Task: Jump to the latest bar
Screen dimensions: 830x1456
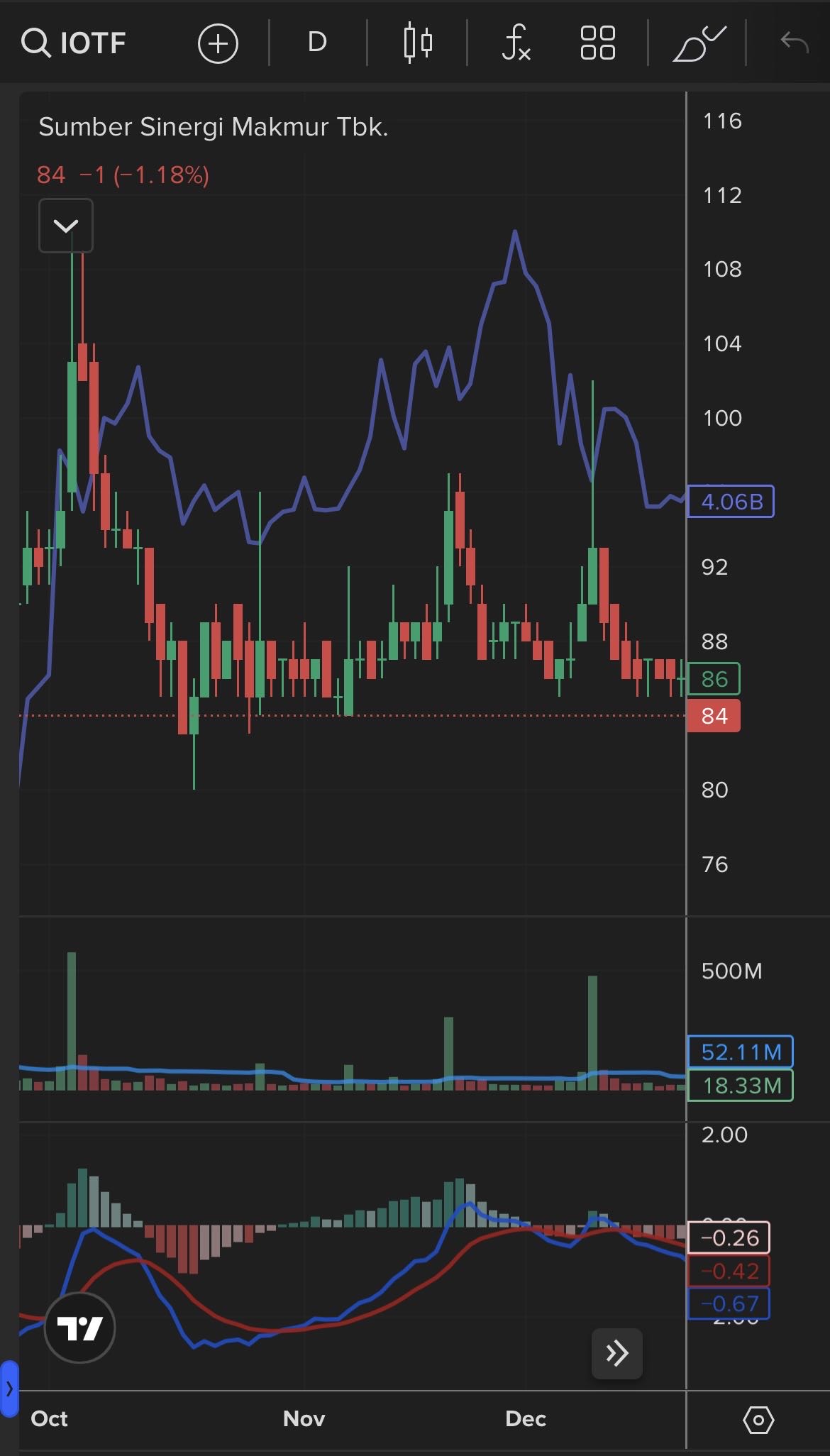Action: click(x=617, y=1354)
